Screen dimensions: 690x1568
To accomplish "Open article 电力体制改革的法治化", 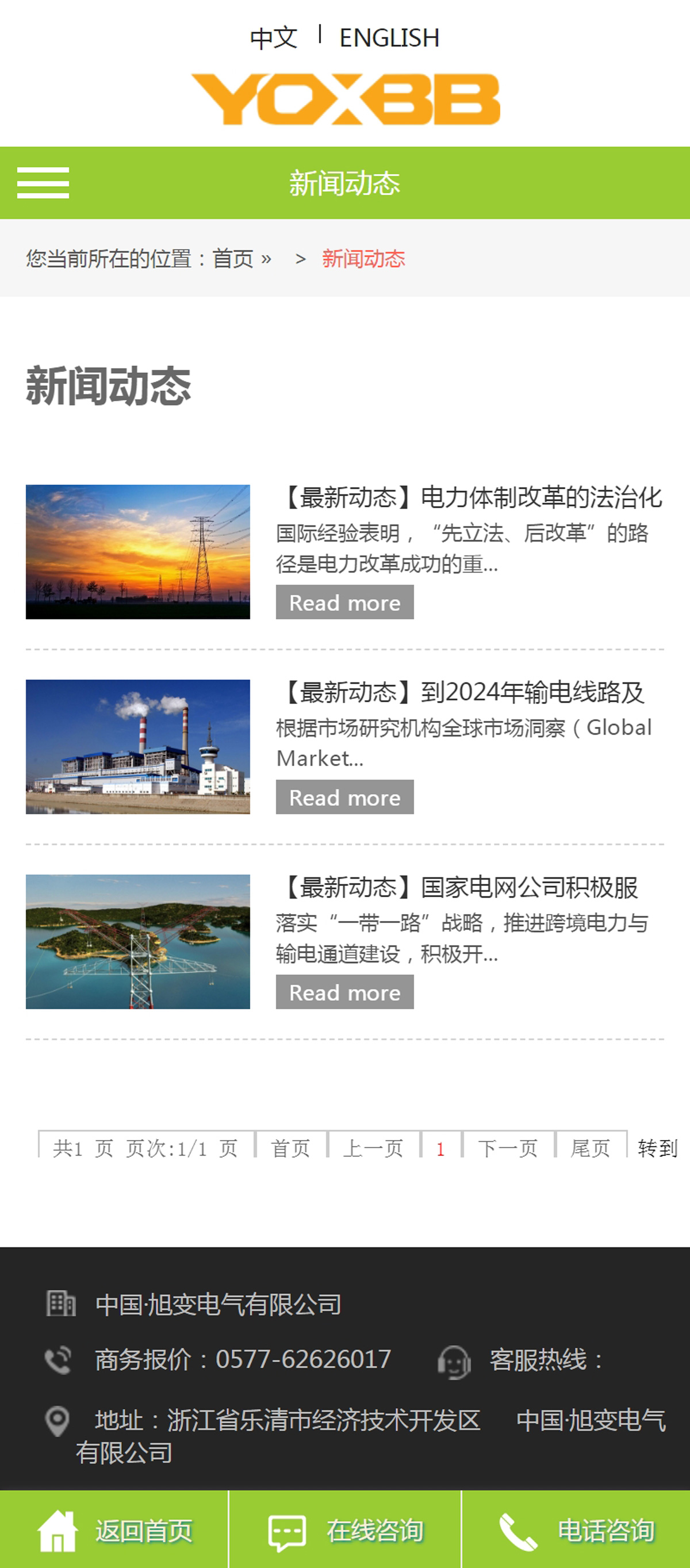I will click(x=470, y=497).
